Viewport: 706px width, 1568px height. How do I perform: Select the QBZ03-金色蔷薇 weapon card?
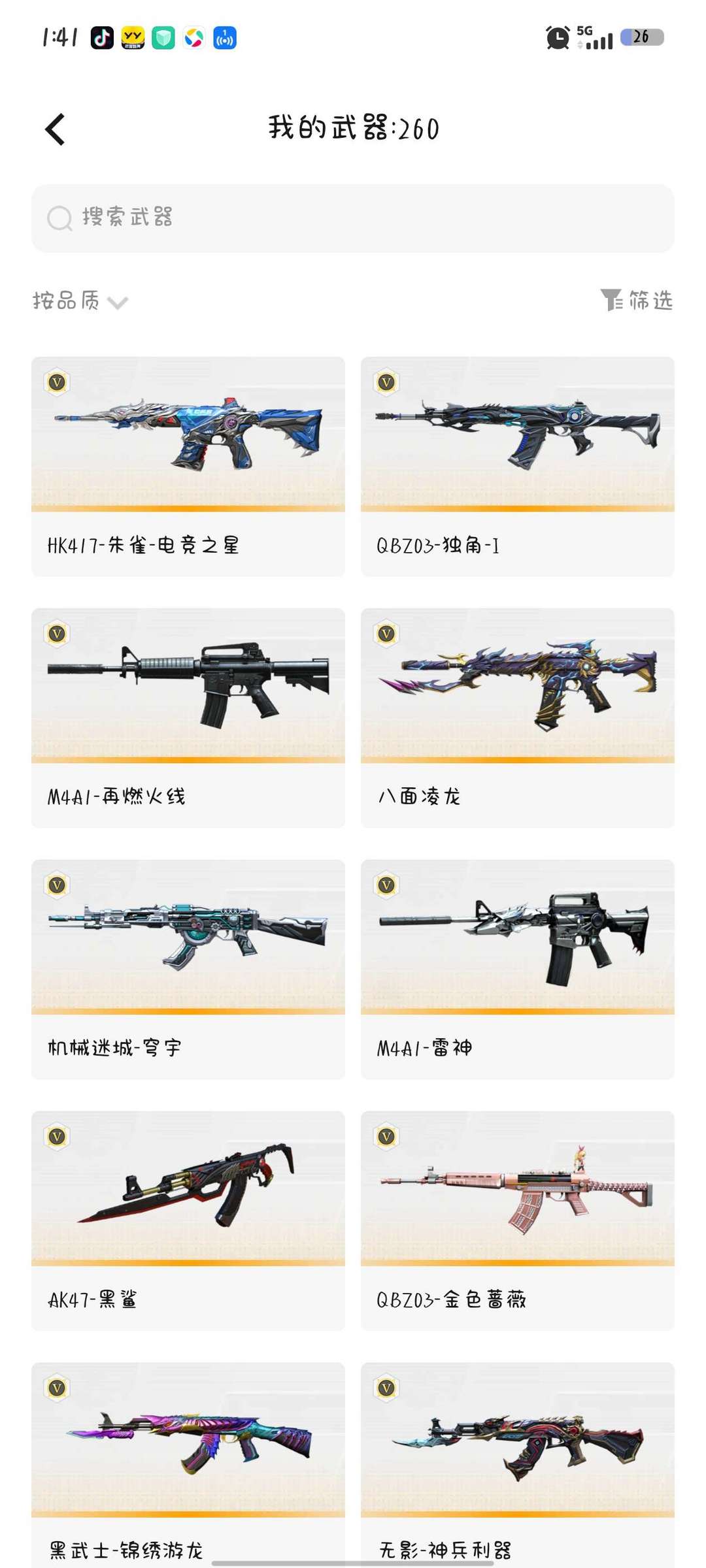pyautogui.click(x=517, y=1220)
